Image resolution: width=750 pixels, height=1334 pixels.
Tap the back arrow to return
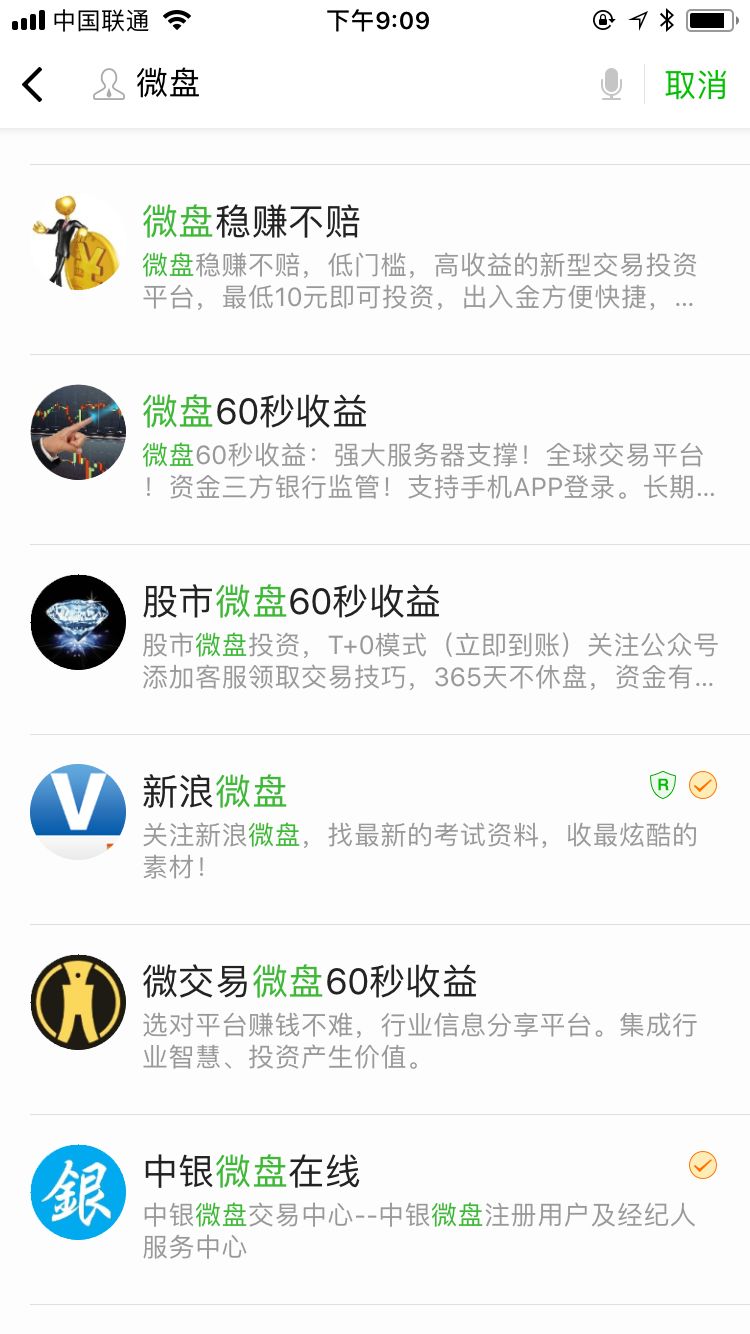[x=33, y=85]
